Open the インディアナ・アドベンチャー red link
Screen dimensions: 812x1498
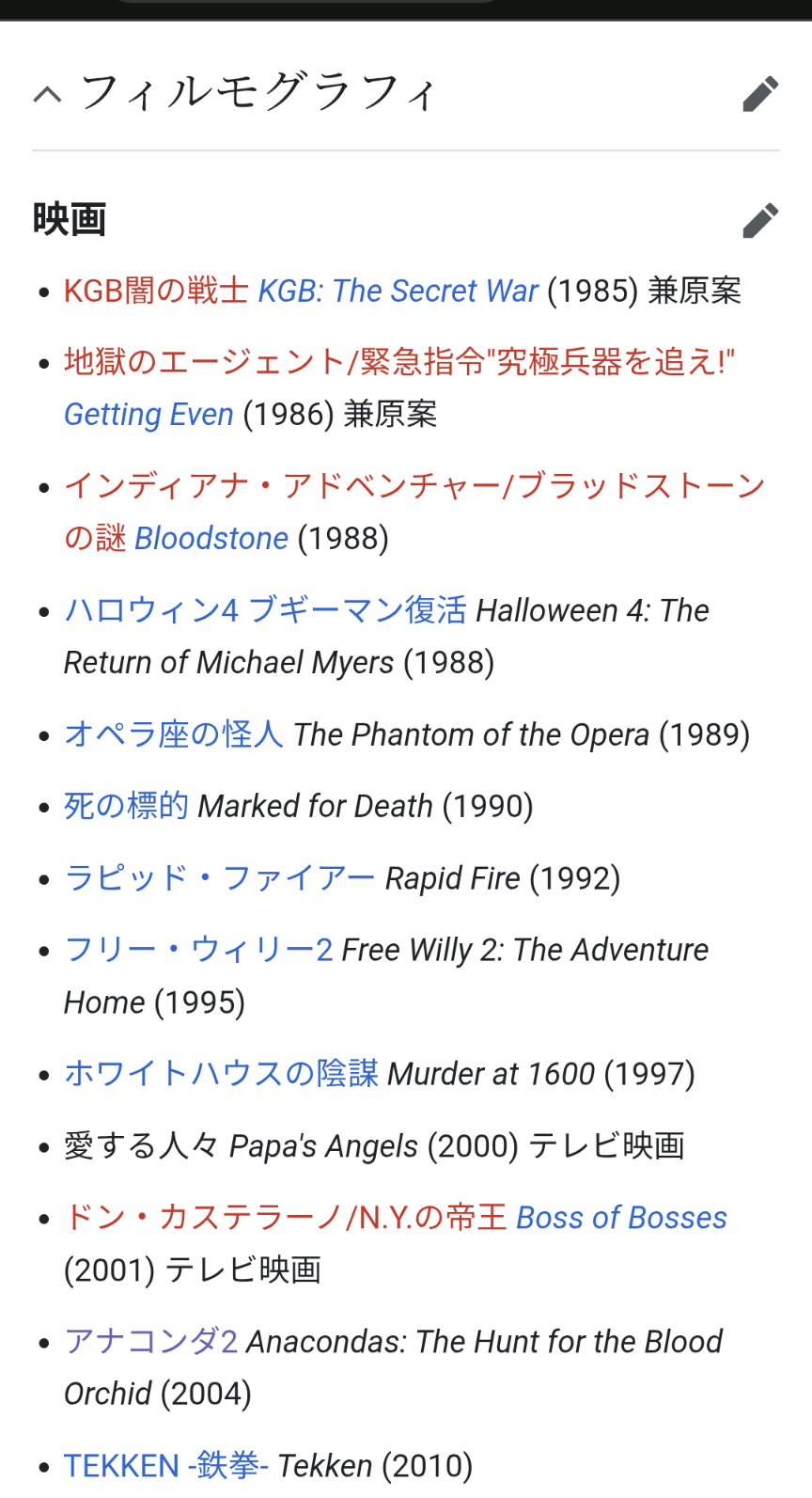point(414,485)
